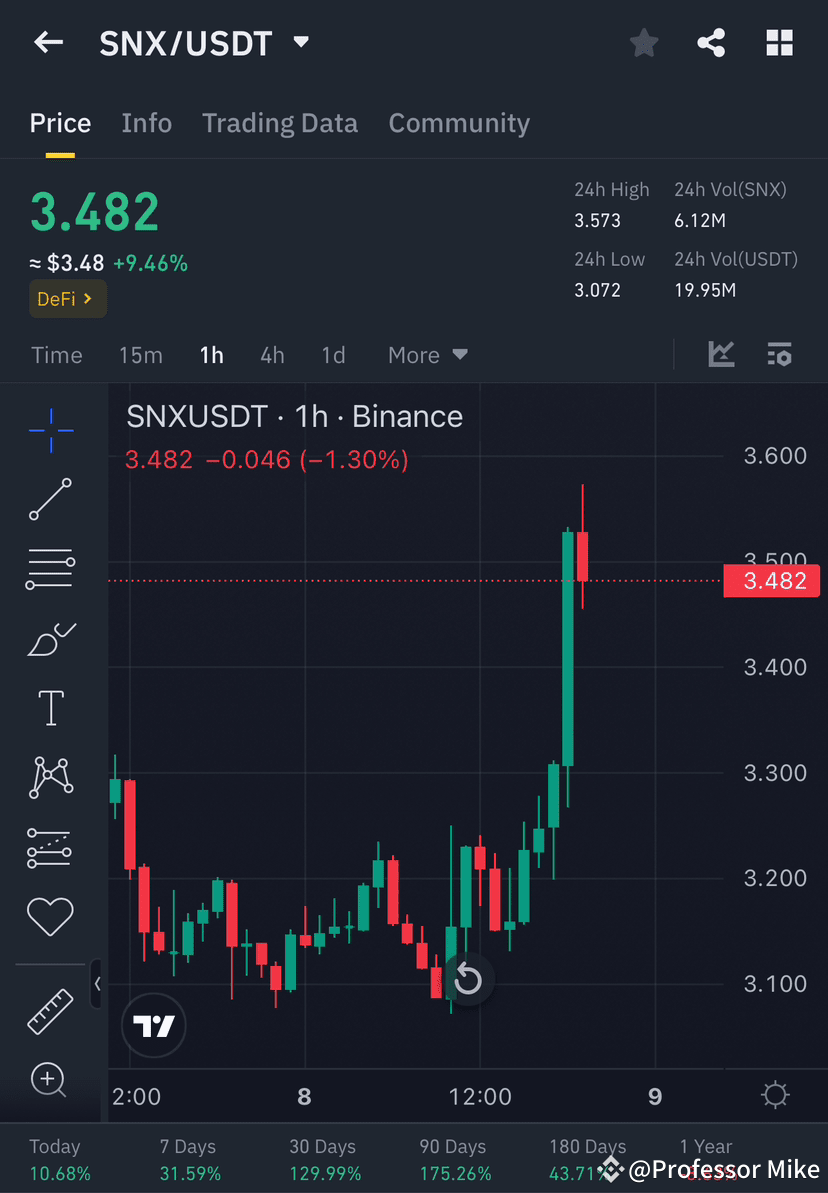828x1193 pixels.
Task: Open the horizontal lines drawing tool
Action: click(50, 568)
